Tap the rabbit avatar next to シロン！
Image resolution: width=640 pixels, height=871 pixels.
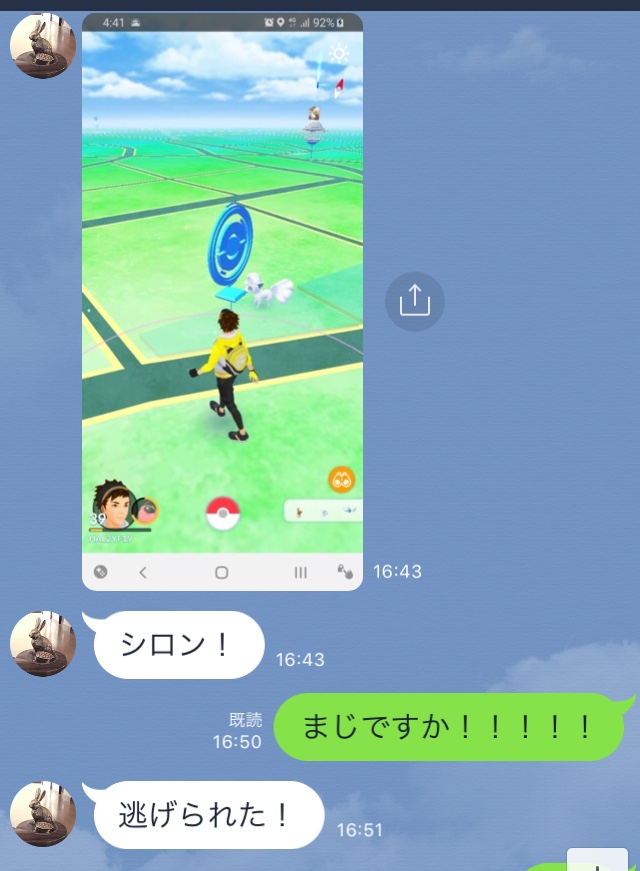coord(43,644)
